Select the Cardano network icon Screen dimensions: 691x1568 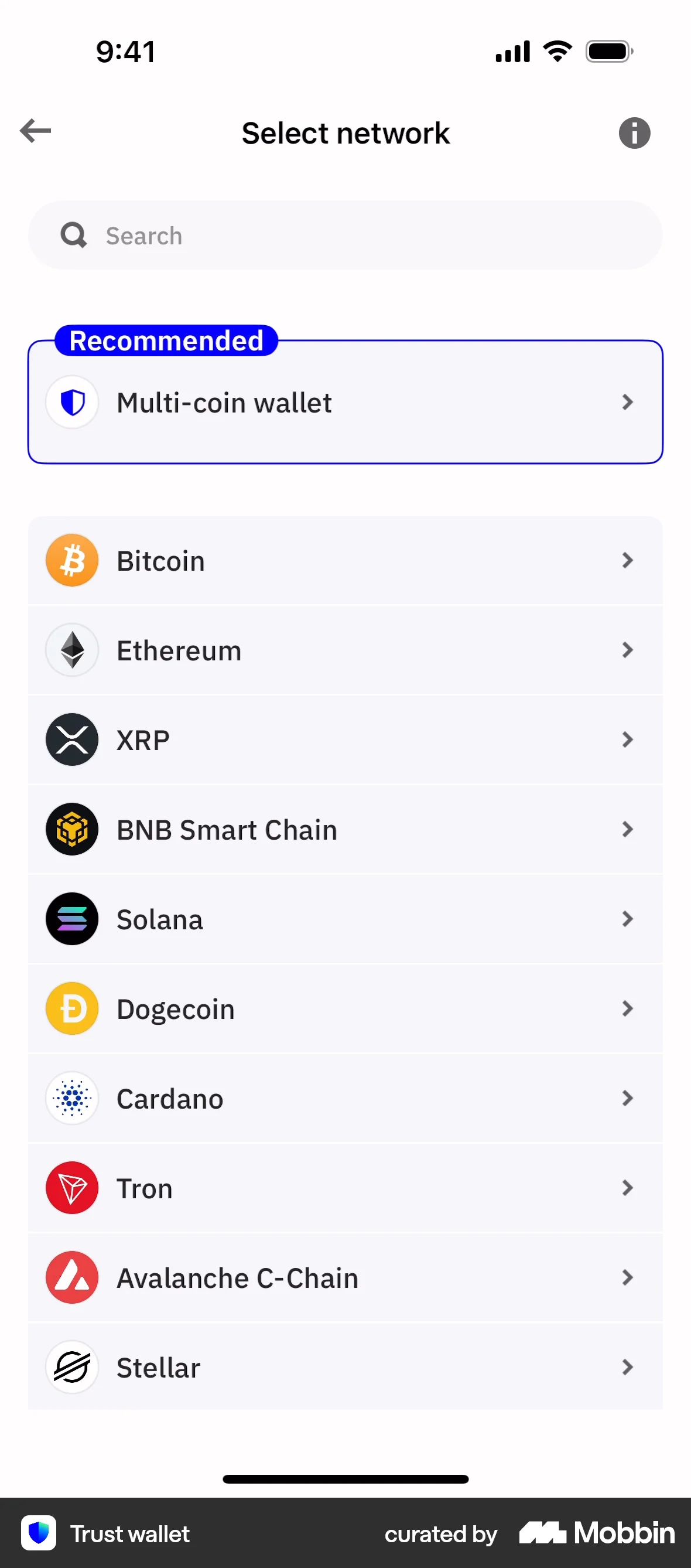tap(72, 1098)
